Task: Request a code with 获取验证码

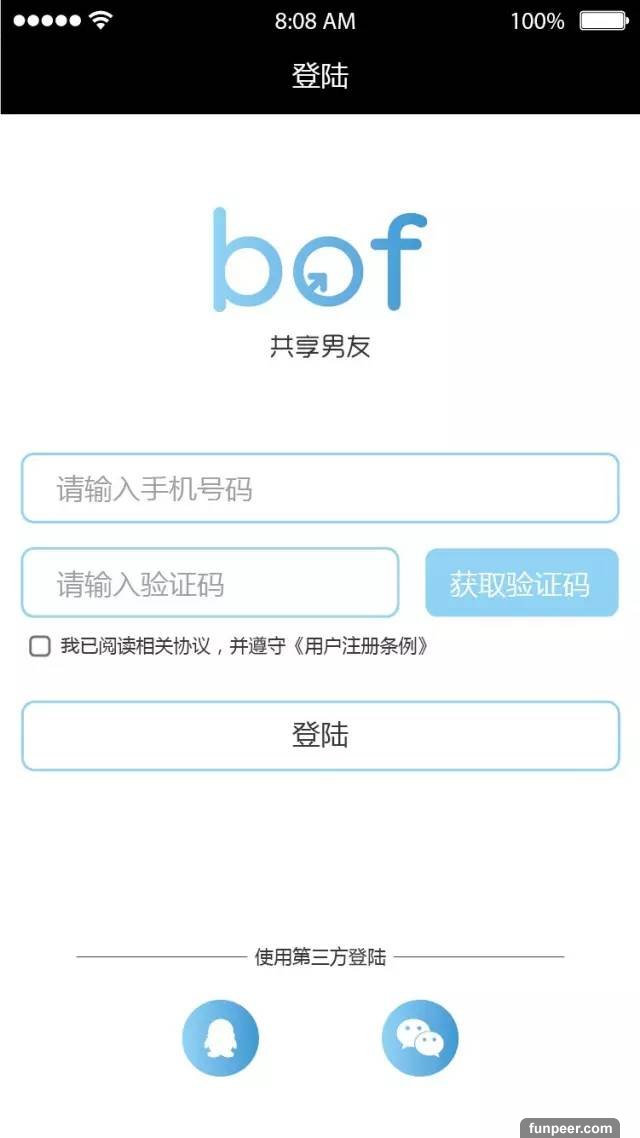Action: 521,583
